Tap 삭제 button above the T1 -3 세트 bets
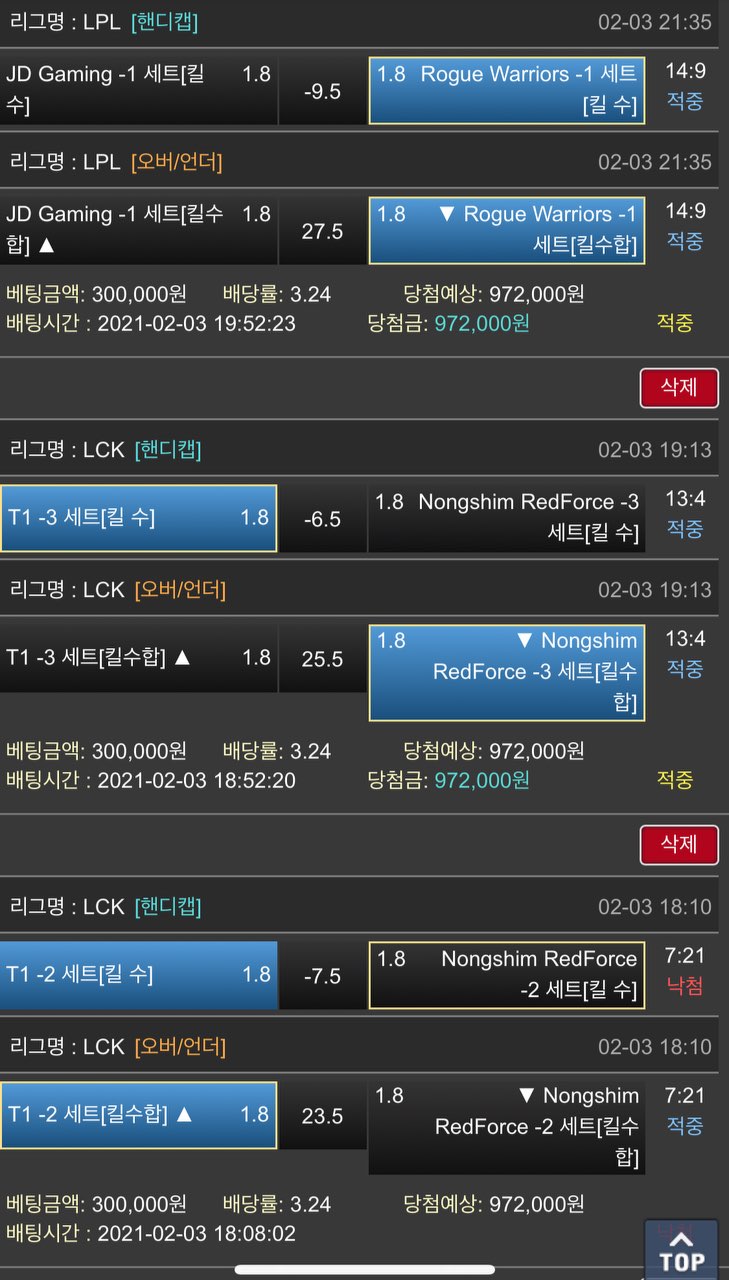Viewport: 729px width, 1280px height. tap(679, 388)
